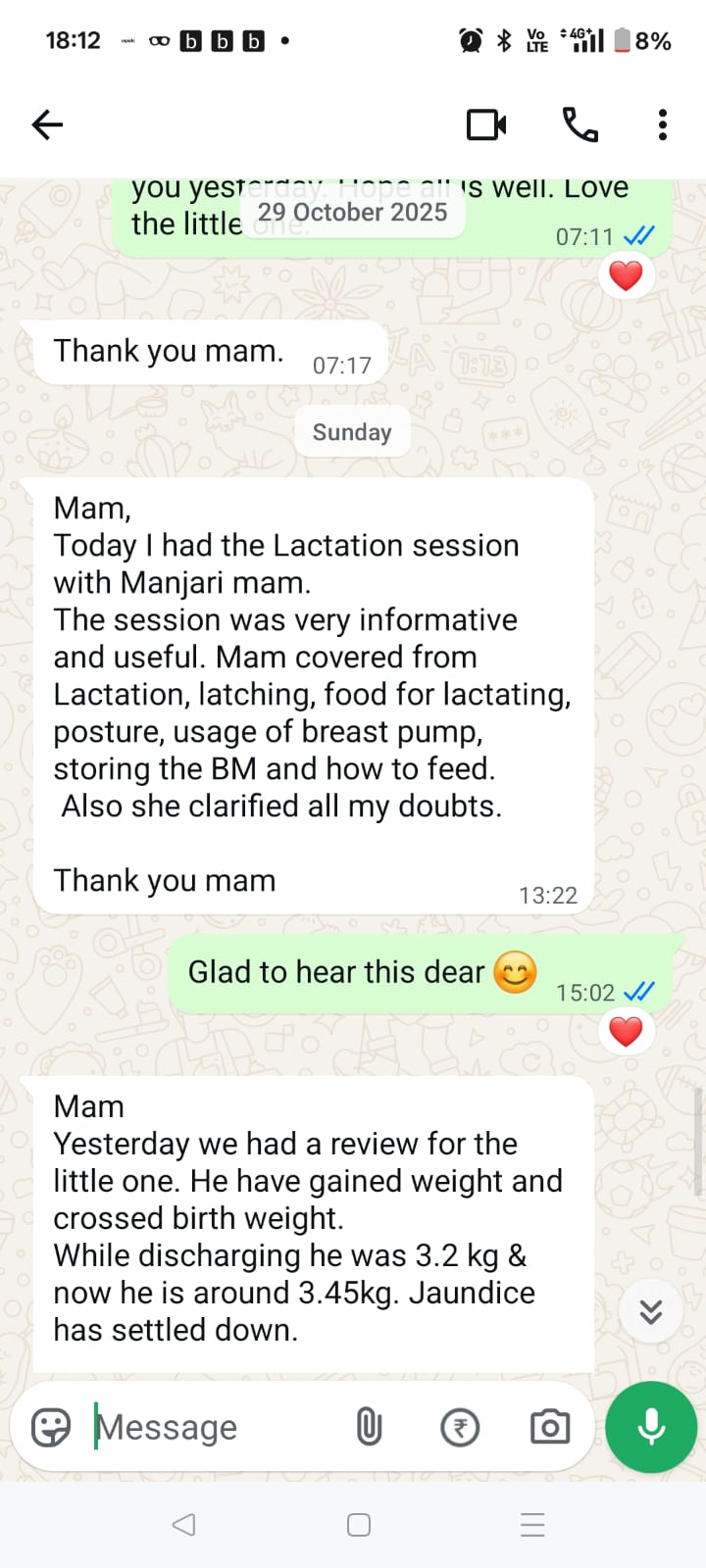Start a voice call
Screen dimensions: 706x1568
point(580,124)
